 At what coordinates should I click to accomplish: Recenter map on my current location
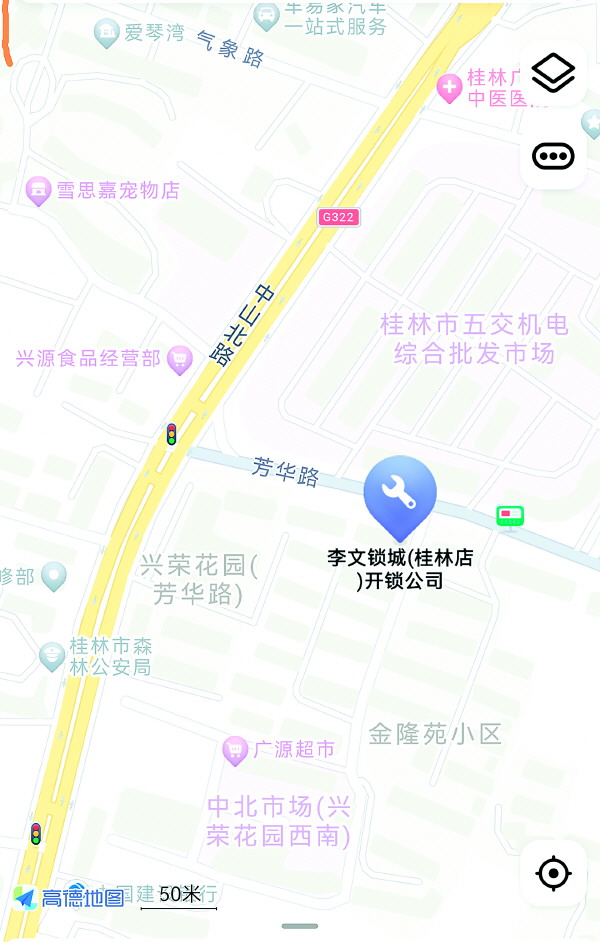point(553,873)
